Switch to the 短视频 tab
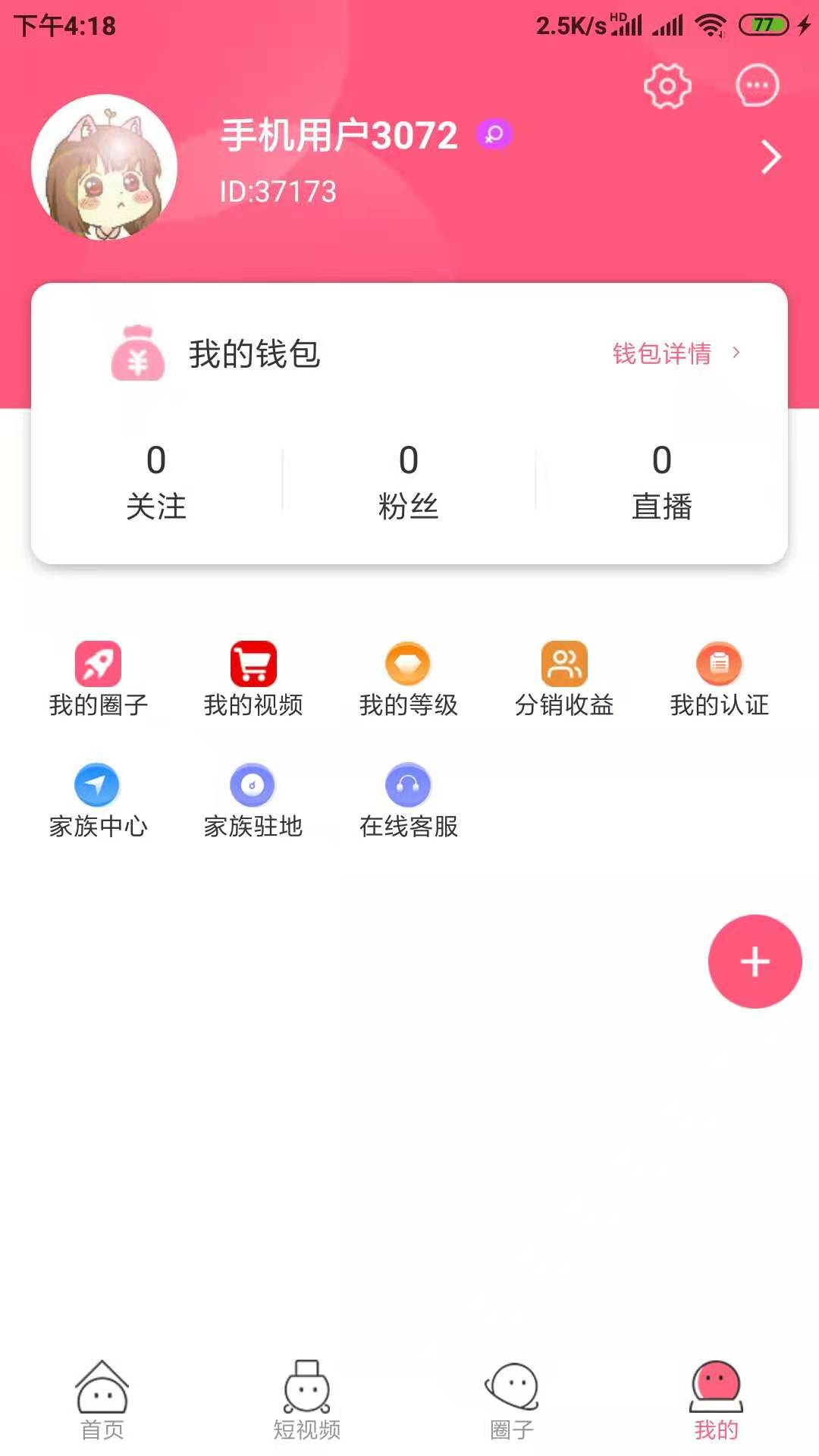Image resolution: width=819 pixels, height=1456 pixels. (x=307, y=1401)
